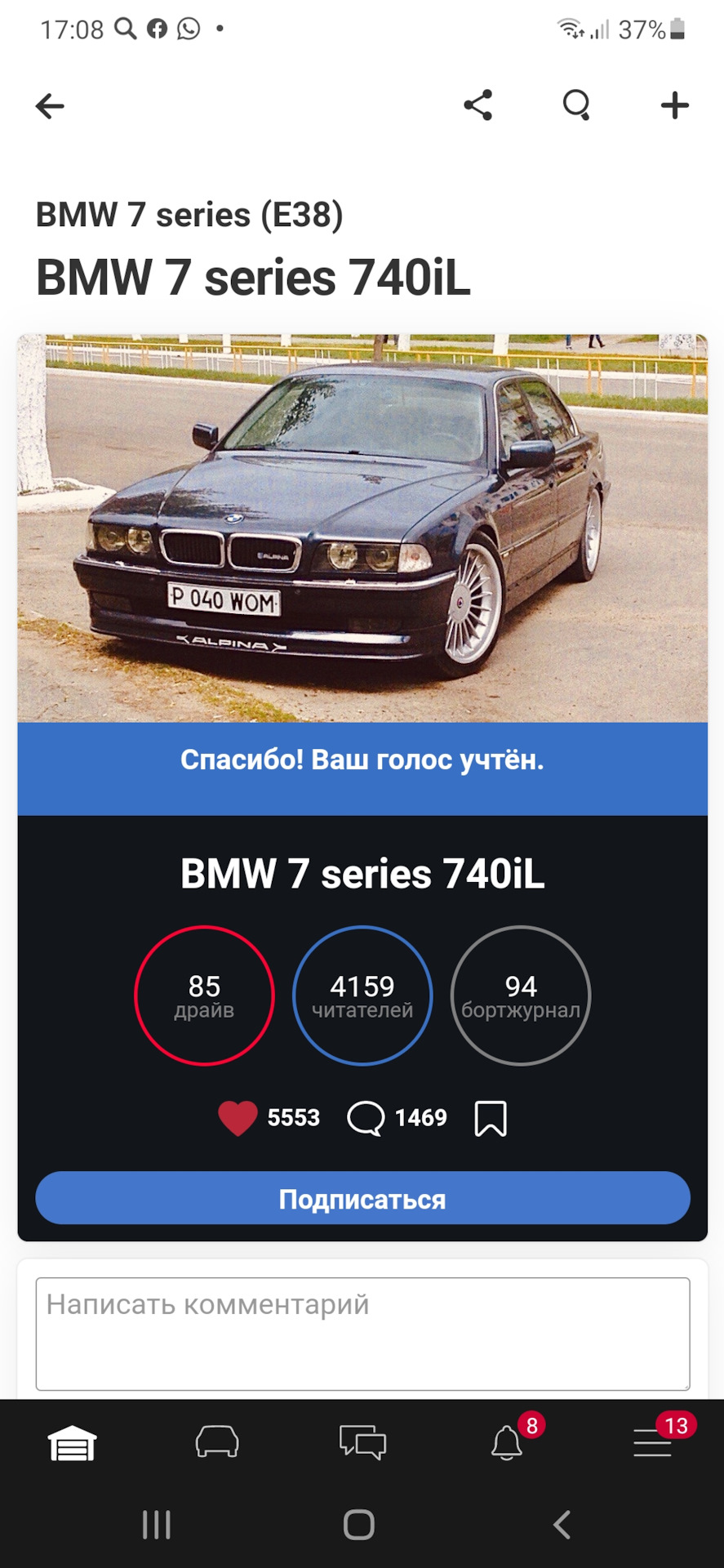Viewport: 724px width, 1568px height.
Task: Open the hamburger menu tab
Action: (652, 1443)
